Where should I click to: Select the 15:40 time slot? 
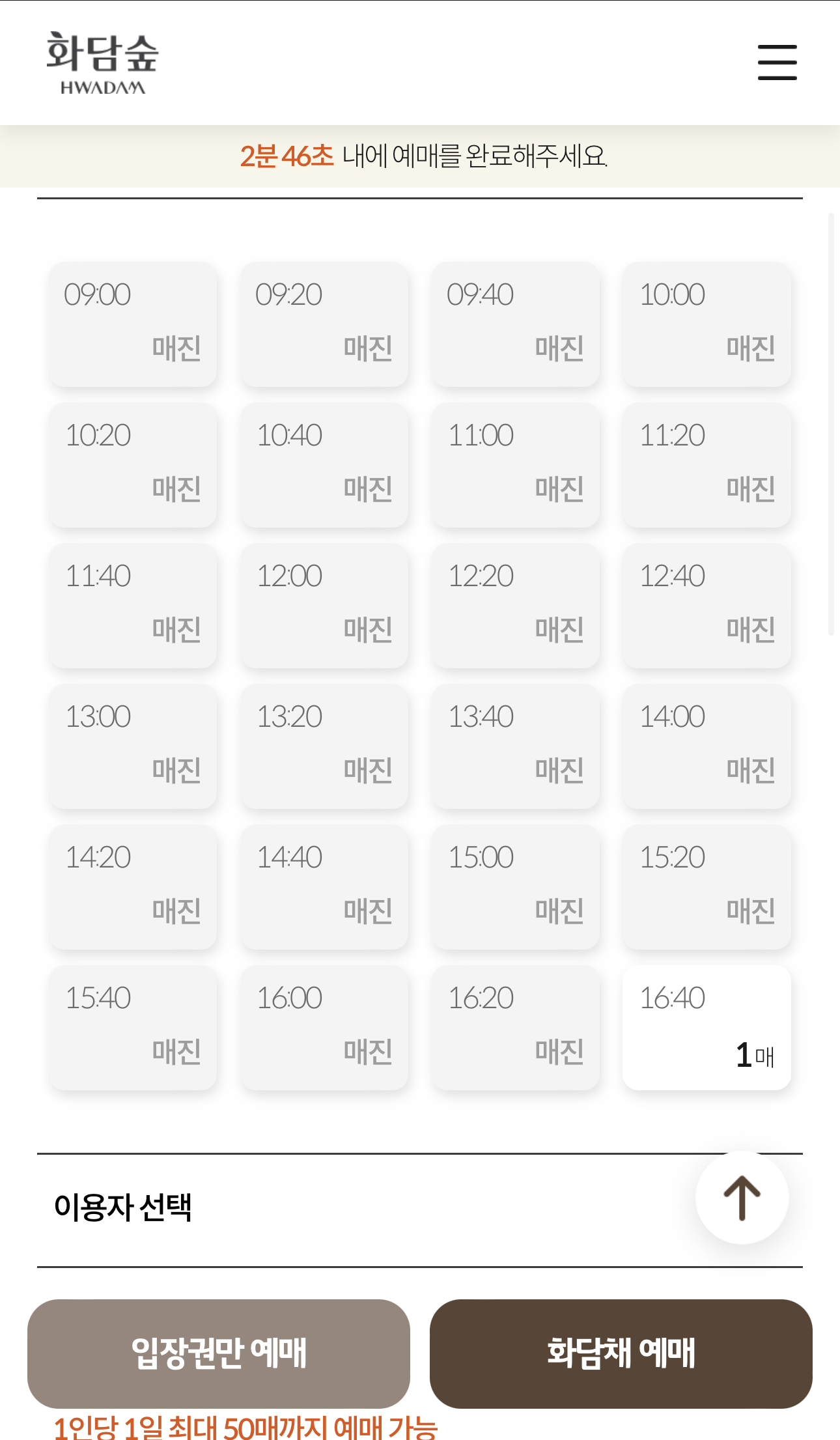click(x=133, y=1028)
